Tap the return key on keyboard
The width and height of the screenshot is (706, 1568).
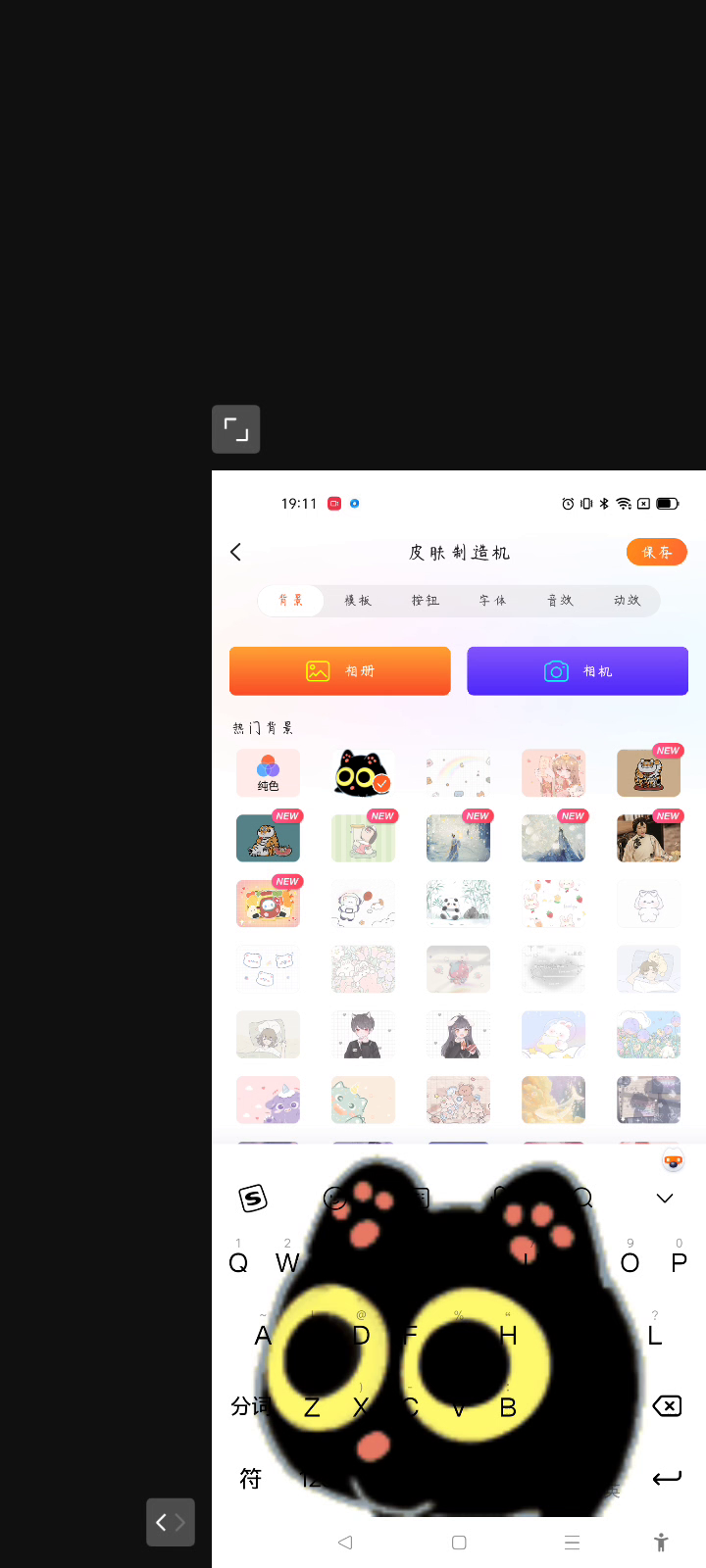666,1478
